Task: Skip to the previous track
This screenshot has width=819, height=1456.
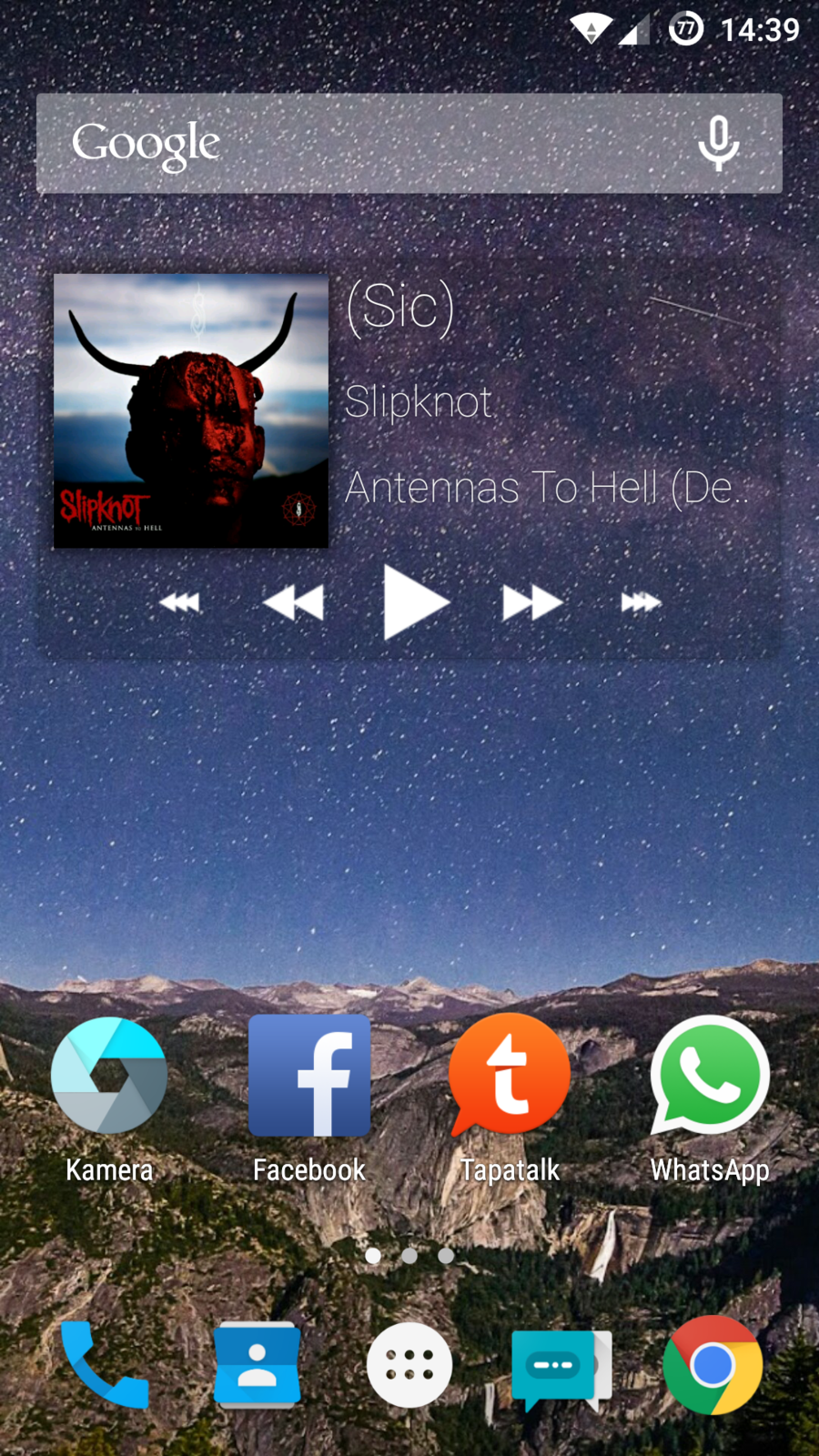Action: click(x=179, y=602)
